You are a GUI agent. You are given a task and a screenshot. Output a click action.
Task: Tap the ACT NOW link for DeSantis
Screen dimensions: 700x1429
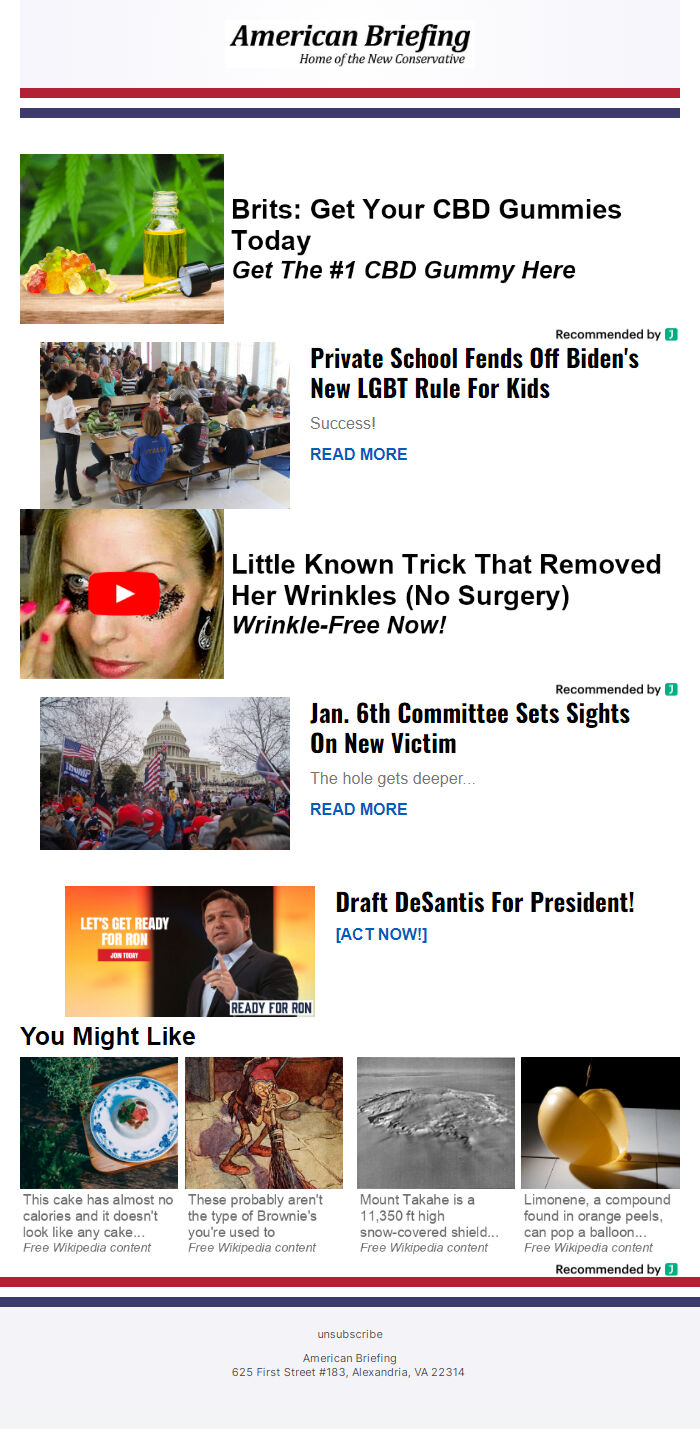(x=381, y=934)
